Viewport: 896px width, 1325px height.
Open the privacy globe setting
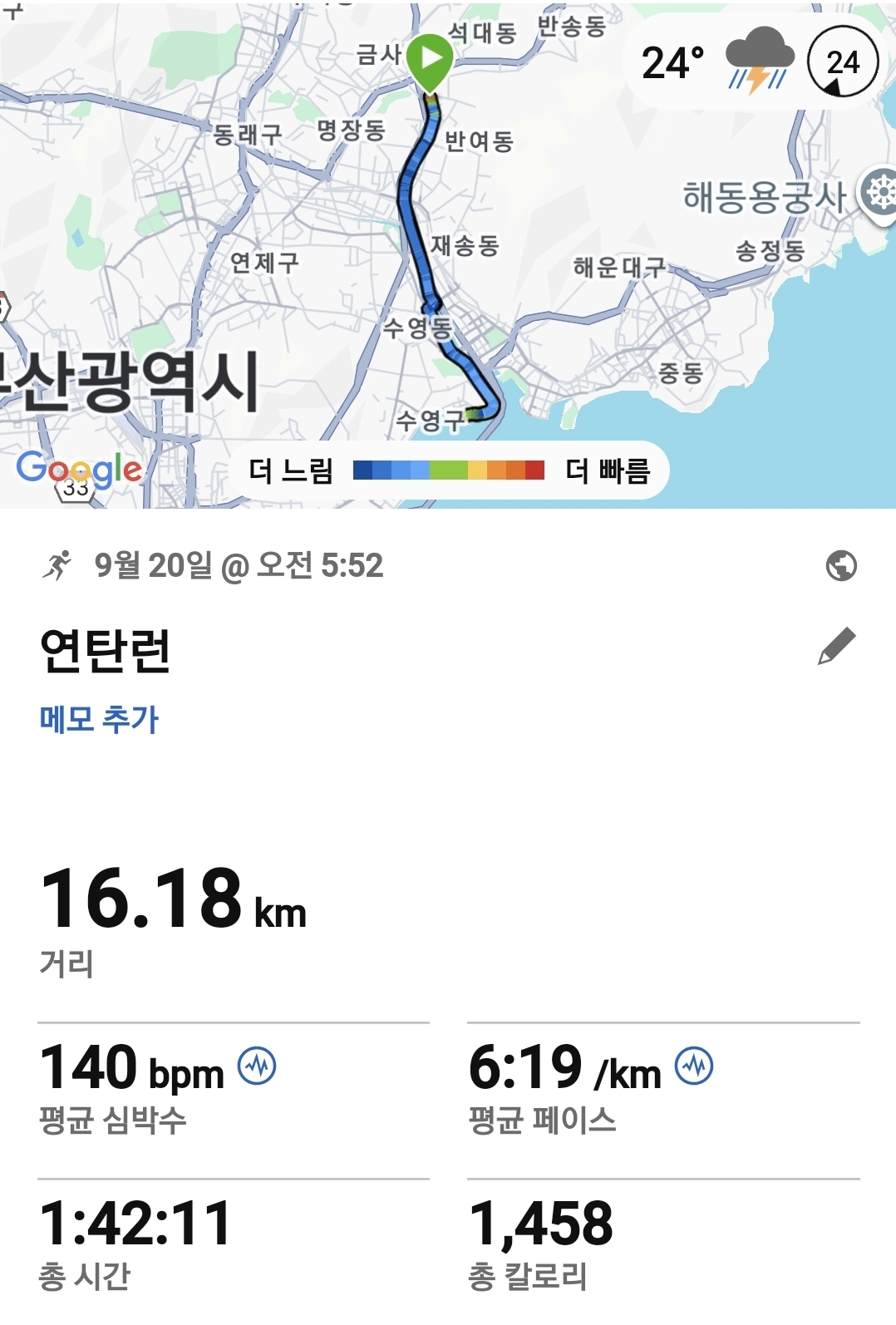841,565
